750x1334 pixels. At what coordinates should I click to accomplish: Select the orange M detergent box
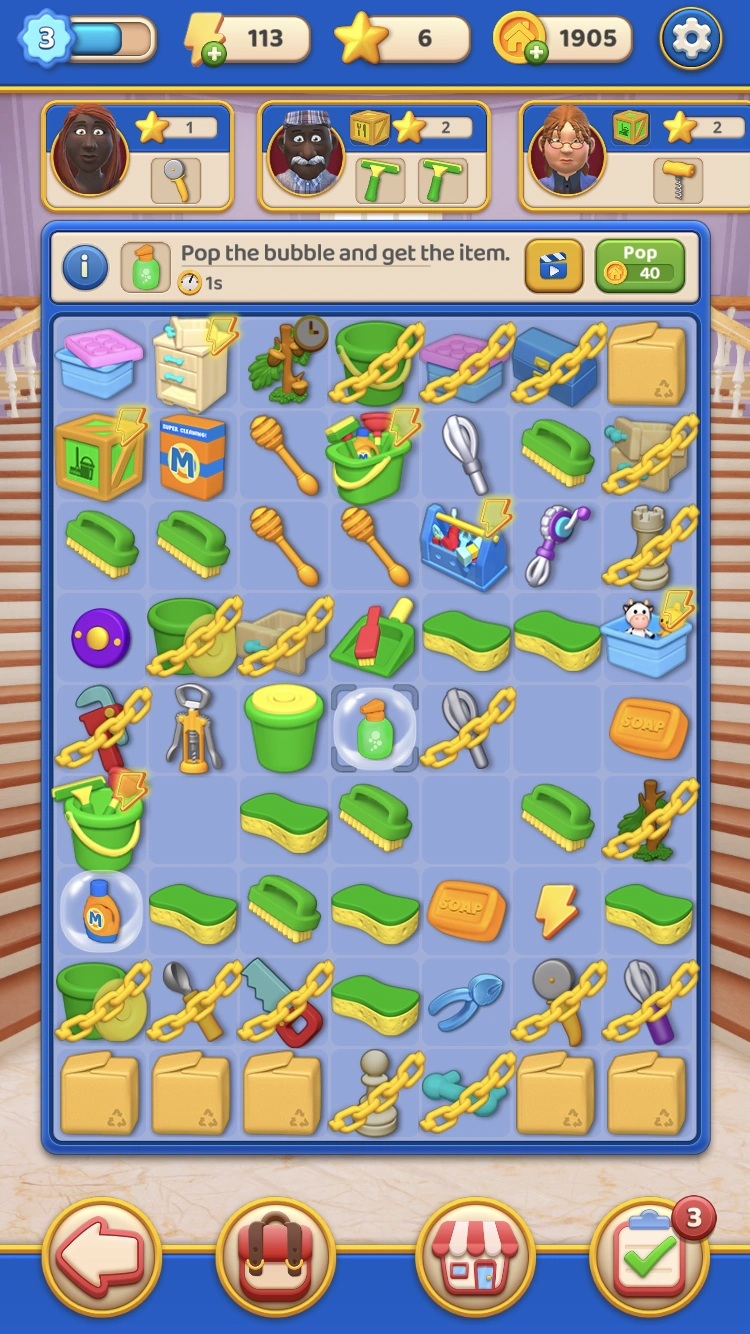tap(192, 455)
